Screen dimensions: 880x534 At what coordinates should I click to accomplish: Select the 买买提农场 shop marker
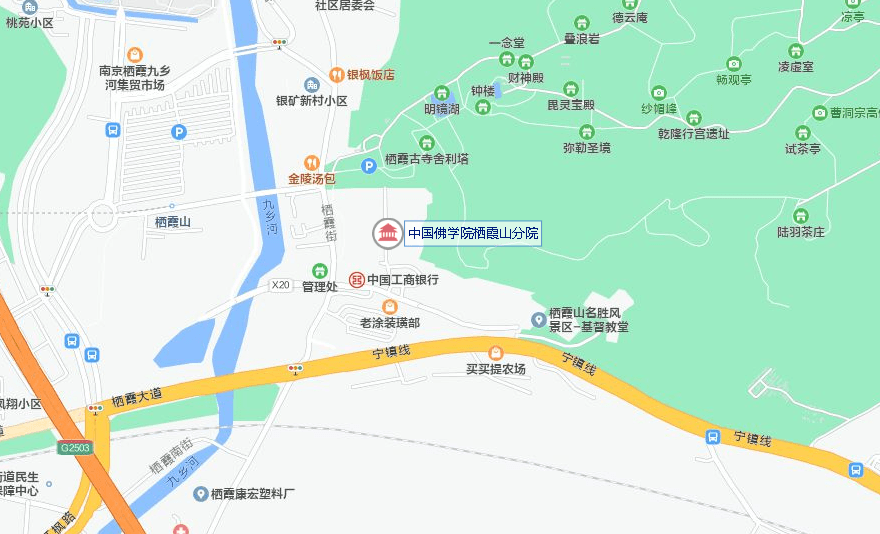(x=495, y=352)
